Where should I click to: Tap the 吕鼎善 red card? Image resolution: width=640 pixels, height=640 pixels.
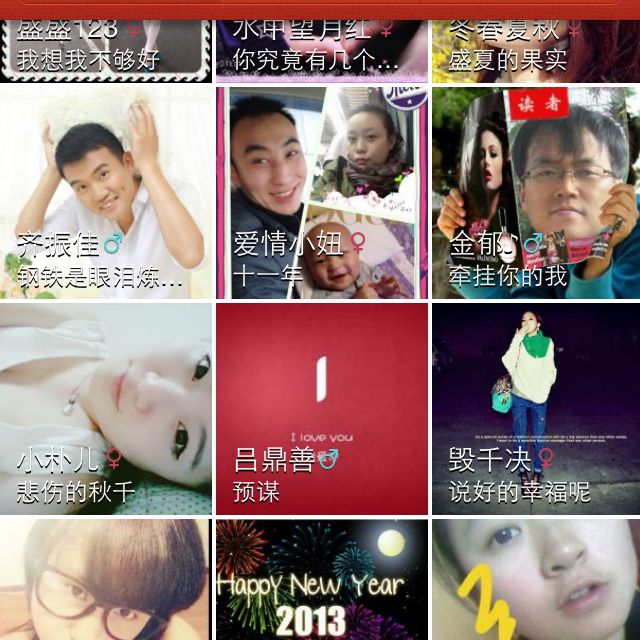321,408
